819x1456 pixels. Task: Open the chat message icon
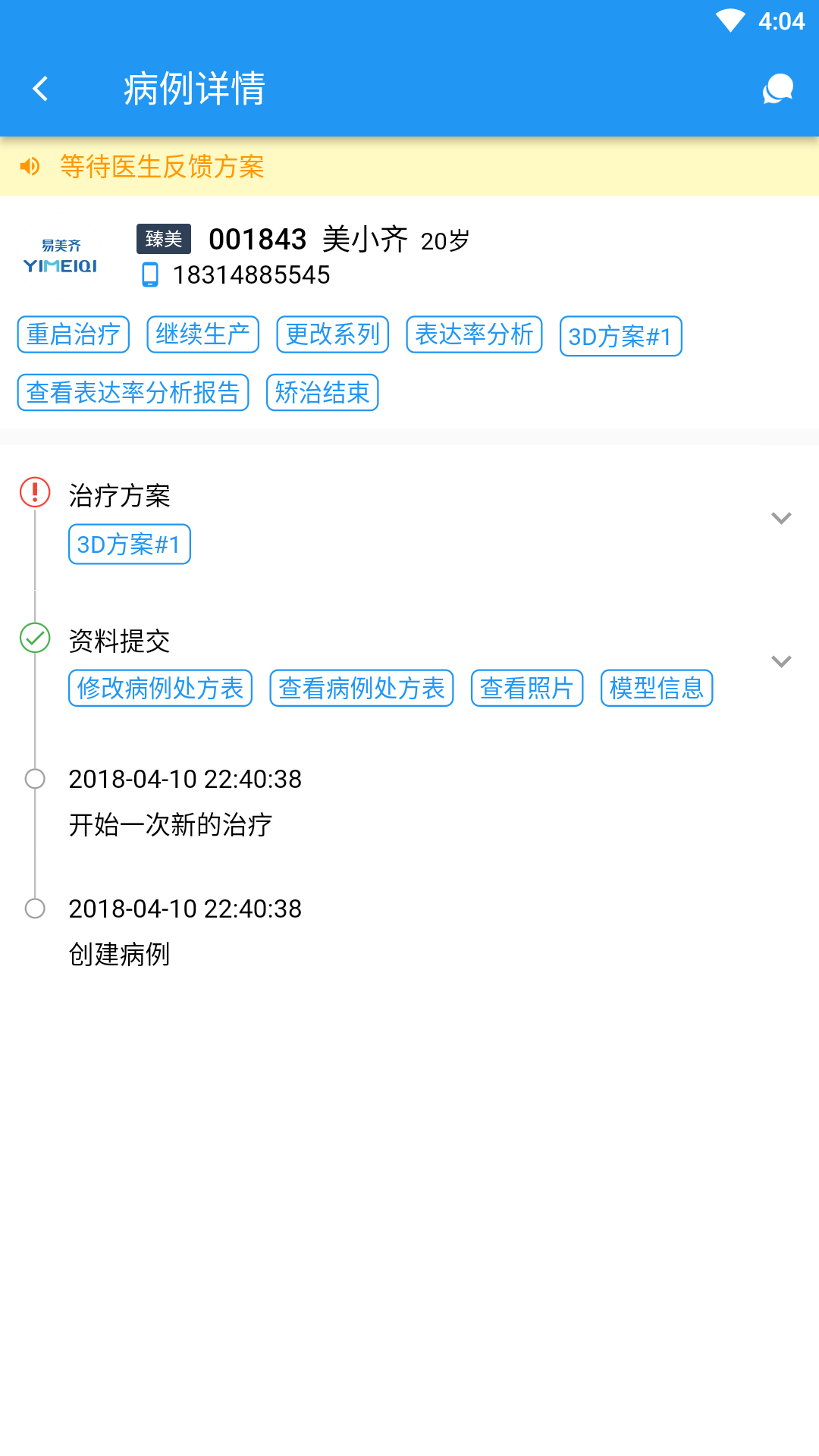[x=777, y=89]
